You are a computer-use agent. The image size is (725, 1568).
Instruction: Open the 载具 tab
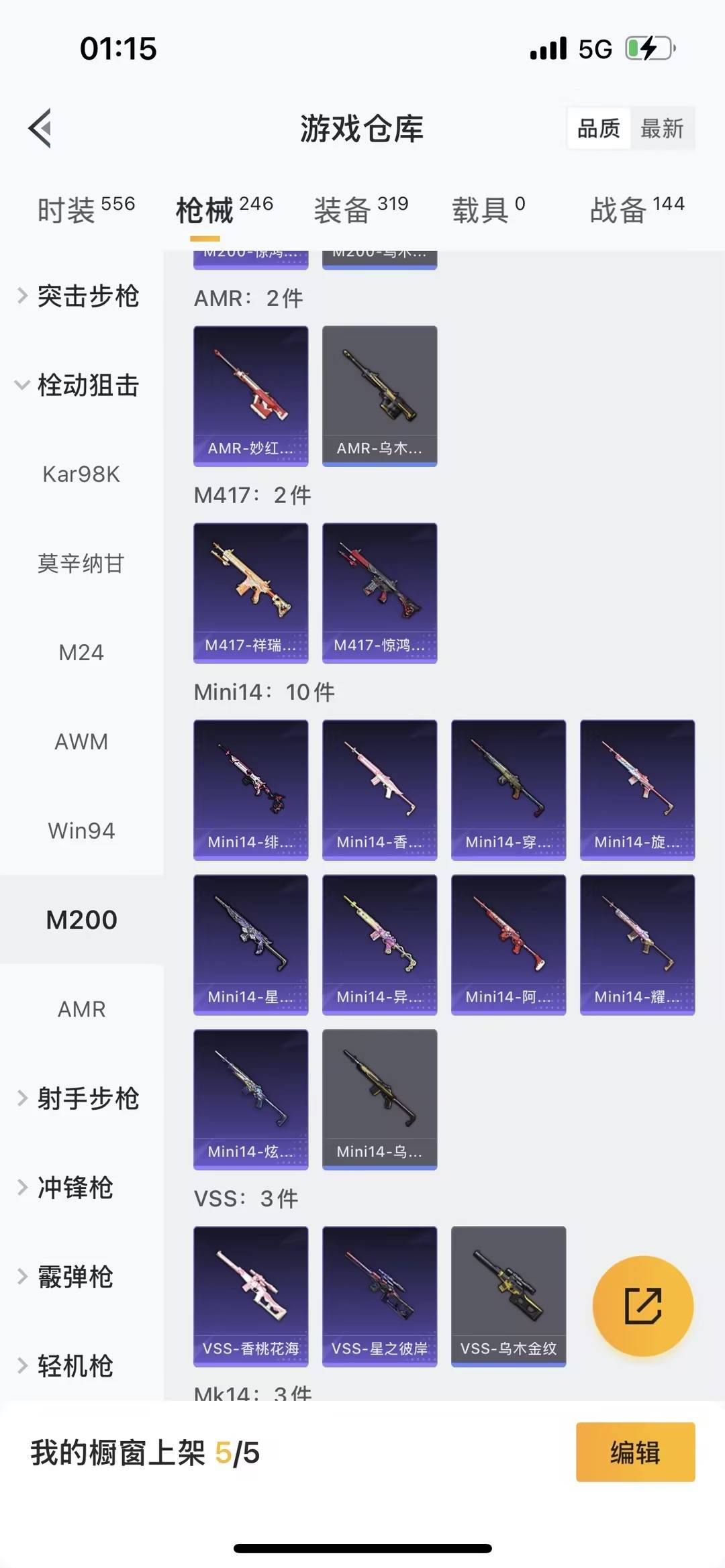488,210
